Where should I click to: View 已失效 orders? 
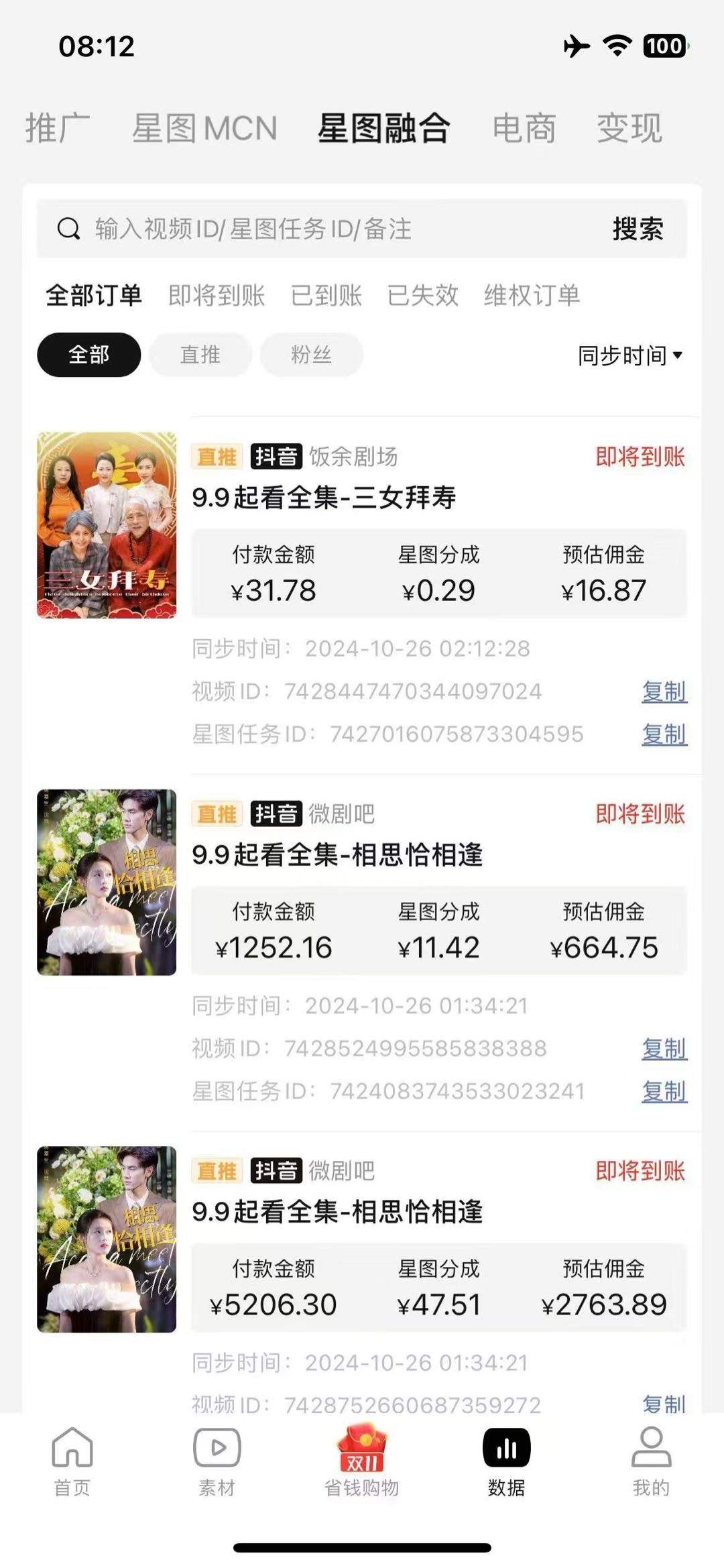423,295
